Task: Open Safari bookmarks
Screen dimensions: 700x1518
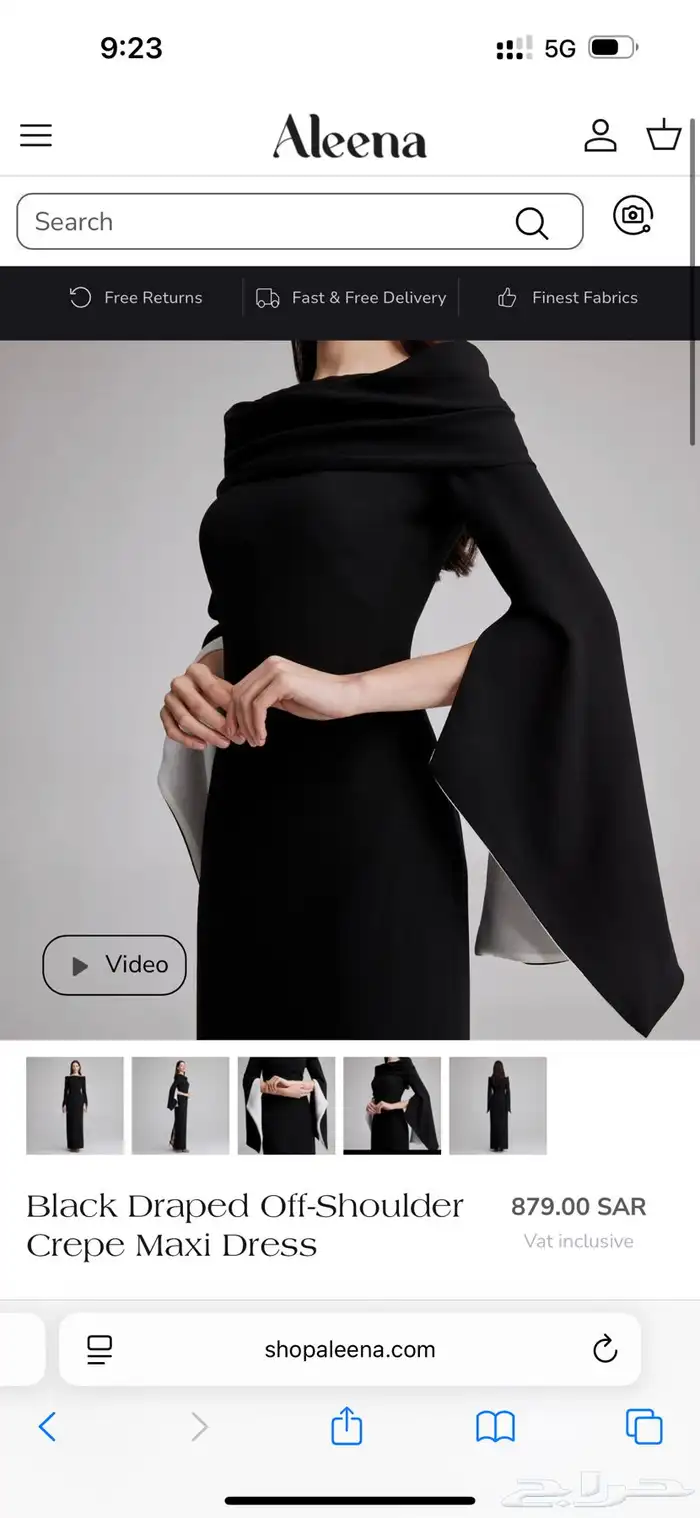Action: 495,1426
